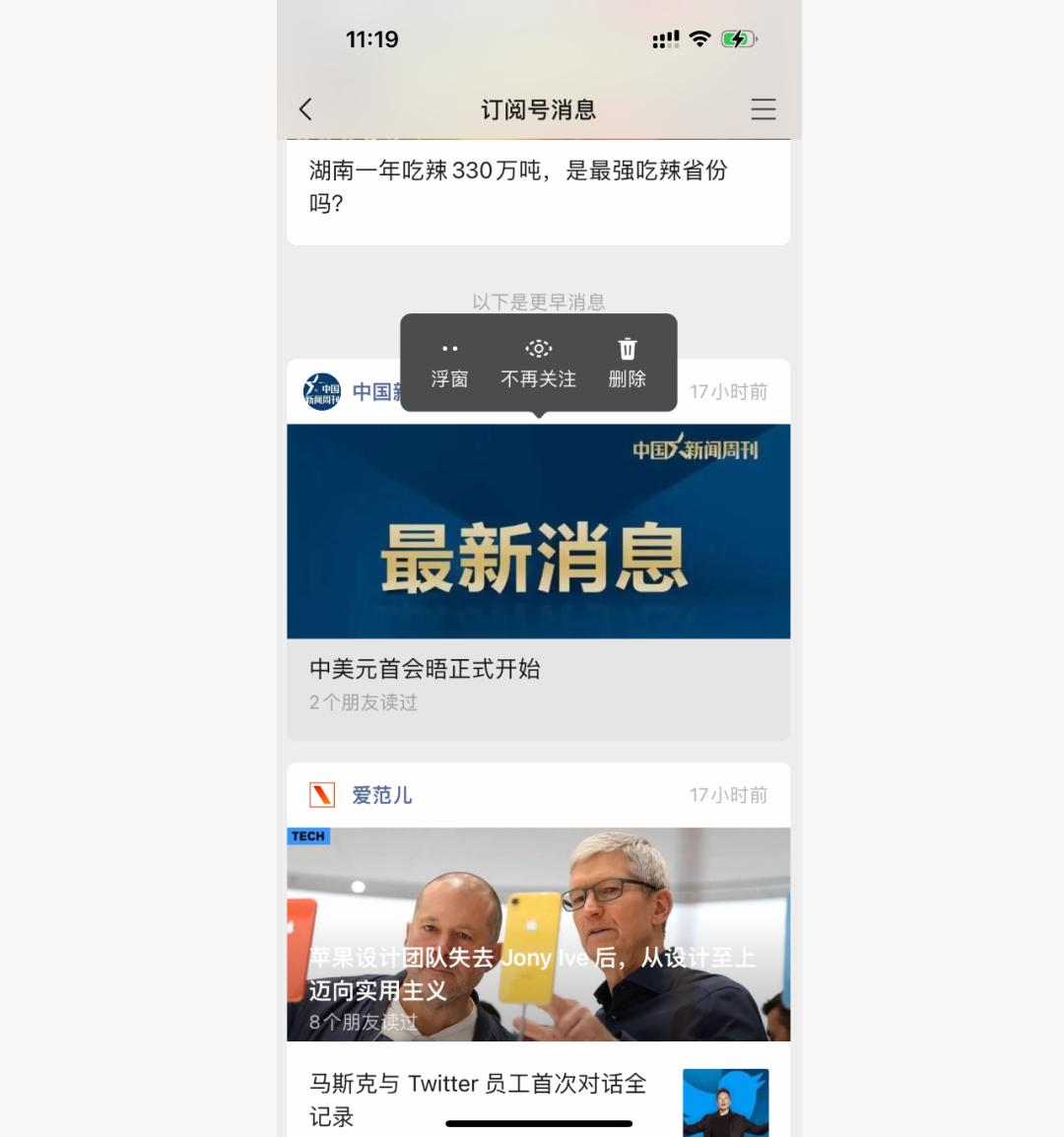Open the 最新消息 article 中美元首会晤正式开始
This screenshot has height=1137, width=1064.
(538, 581)
